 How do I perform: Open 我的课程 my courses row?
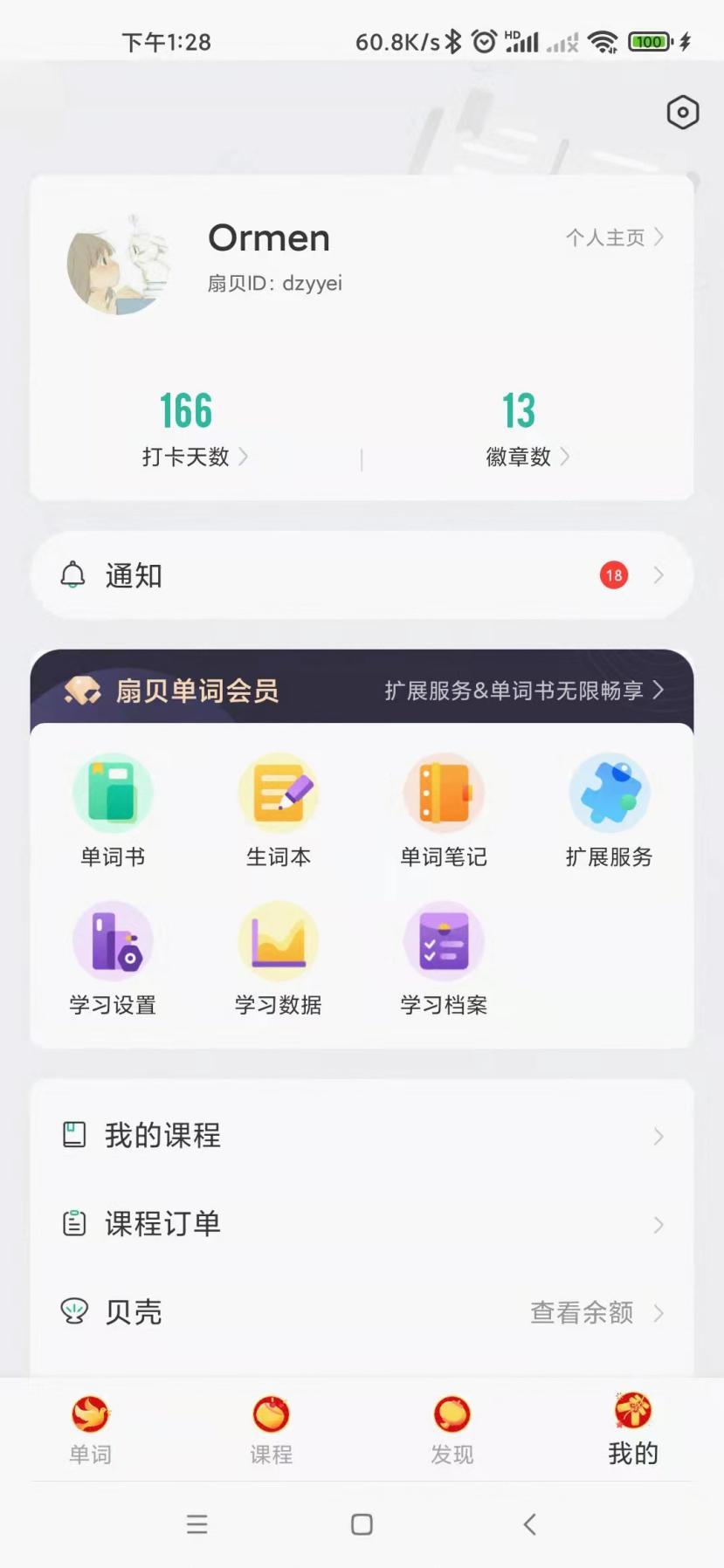362,1136
